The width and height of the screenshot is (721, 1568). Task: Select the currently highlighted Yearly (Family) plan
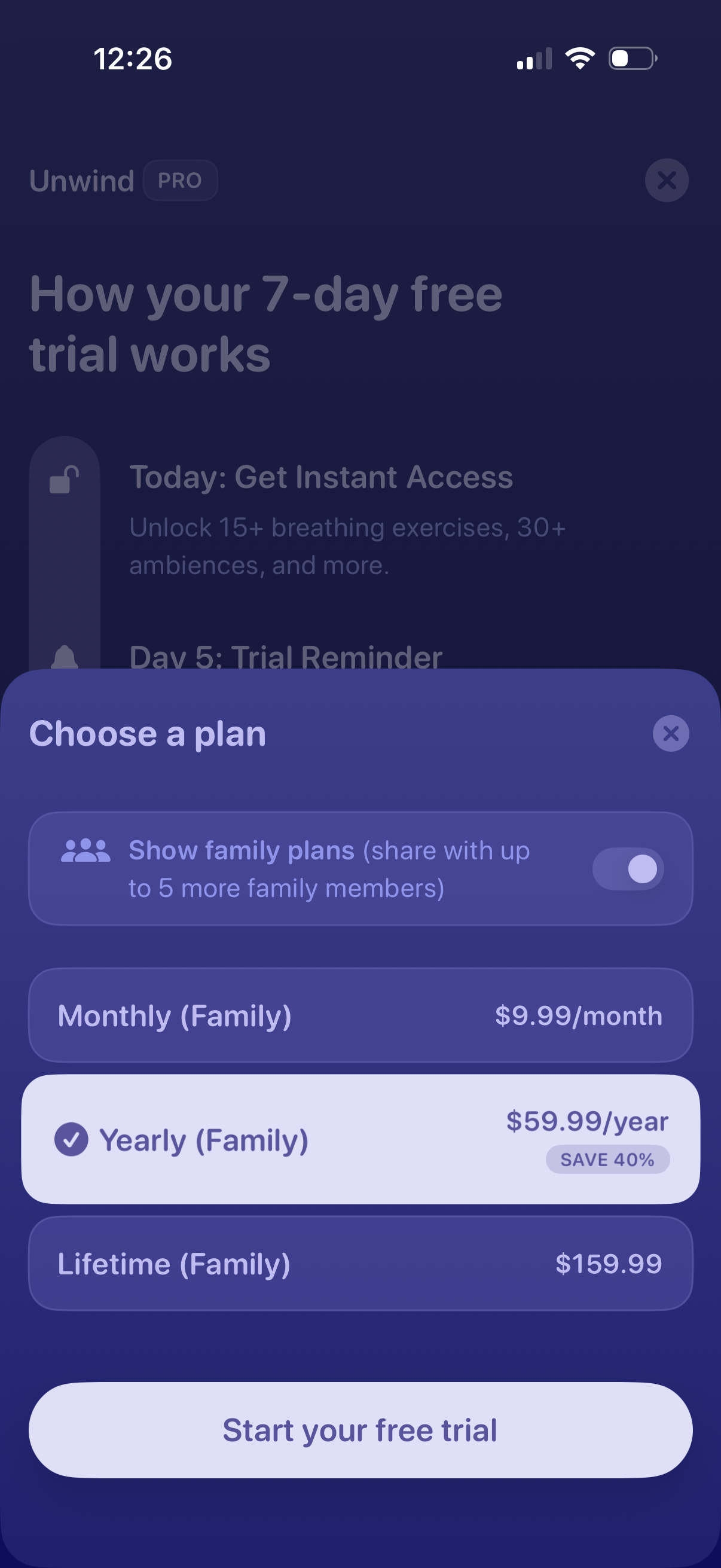pos(360,1139)
